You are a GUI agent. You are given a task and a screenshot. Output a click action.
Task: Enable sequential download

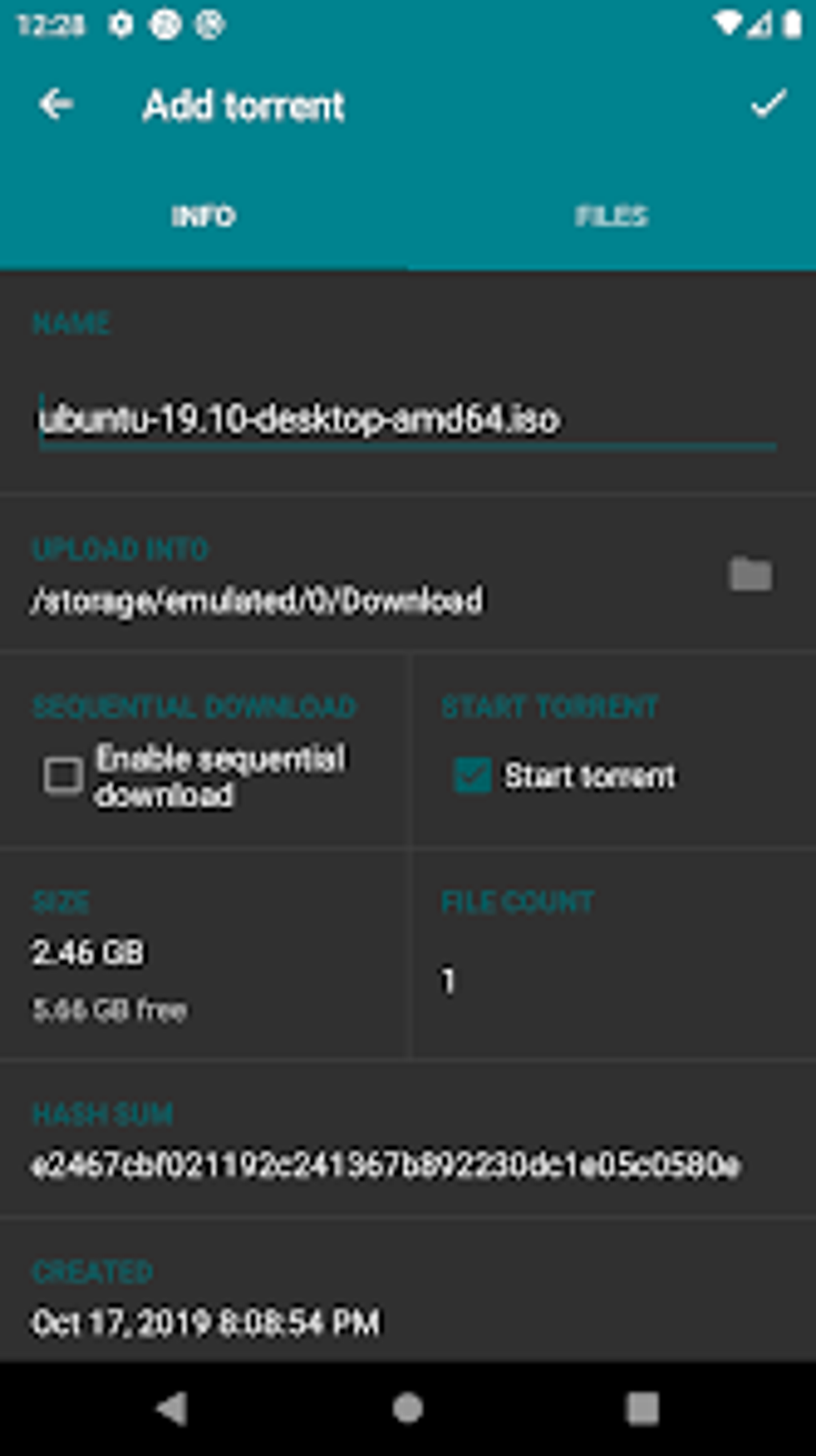click(x=64, y=774)
